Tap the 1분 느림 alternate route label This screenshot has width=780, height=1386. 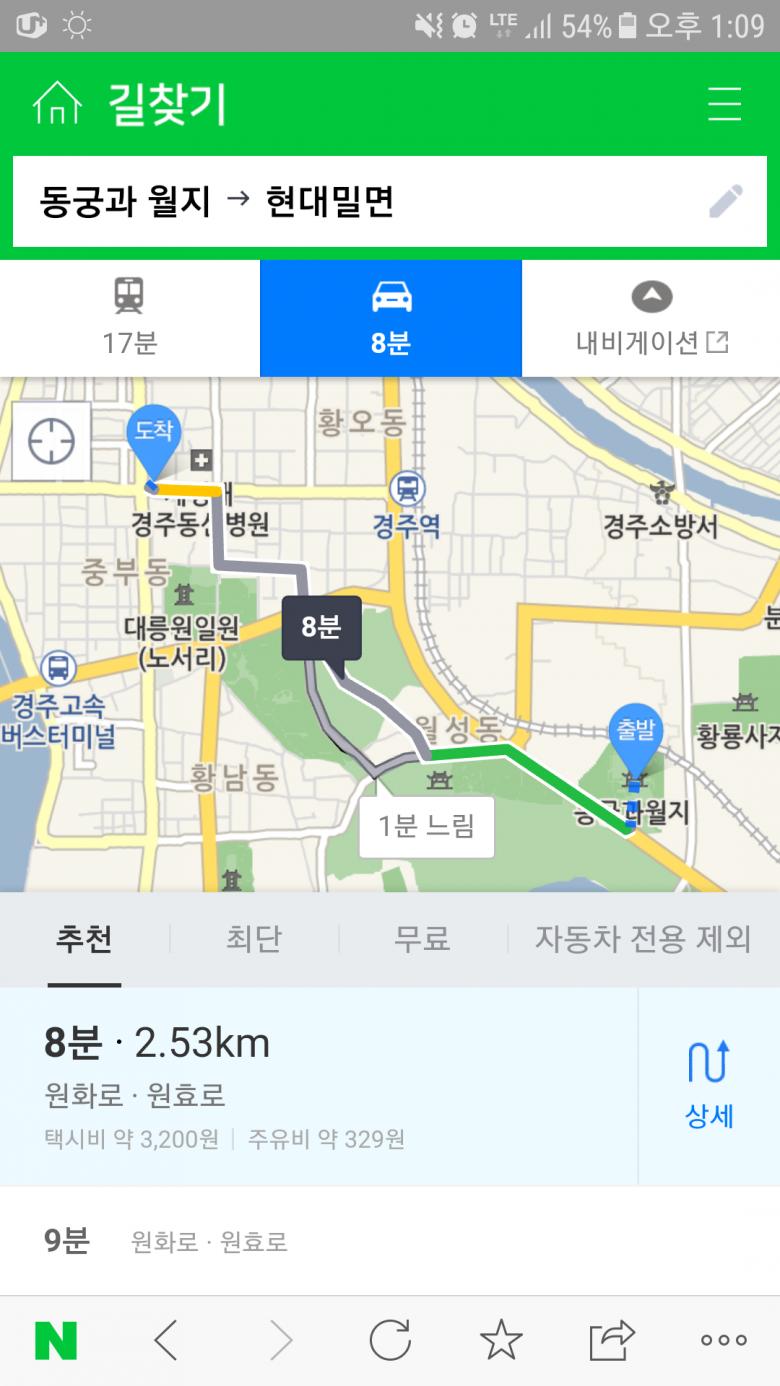click(x=426, y=826)
